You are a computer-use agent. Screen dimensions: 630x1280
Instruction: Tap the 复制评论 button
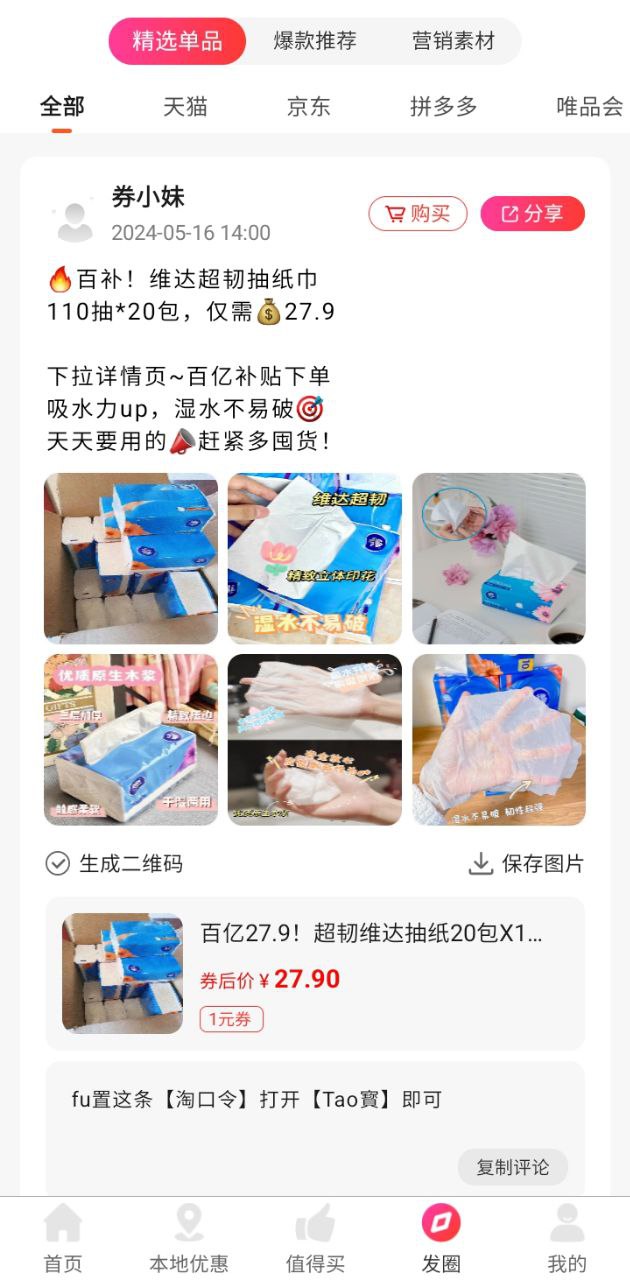click(512, 1167)
